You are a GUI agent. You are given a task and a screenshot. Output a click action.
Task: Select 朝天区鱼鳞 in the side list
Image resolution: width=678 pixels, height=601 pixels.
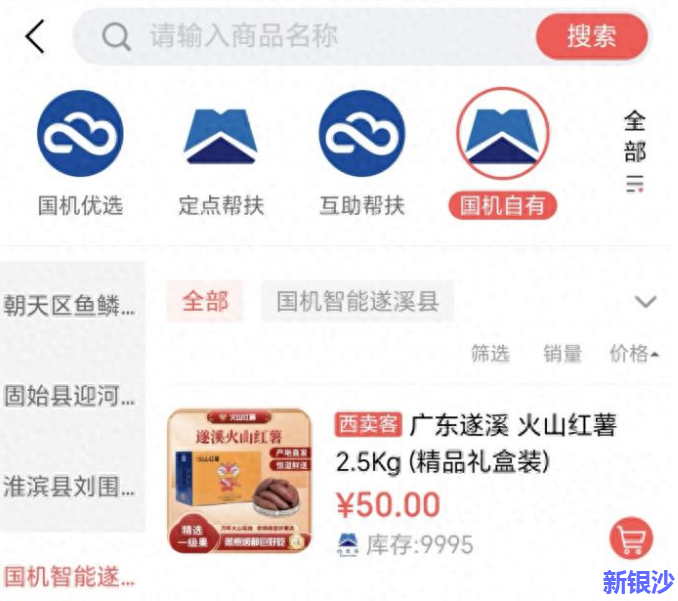click(70, 304)
